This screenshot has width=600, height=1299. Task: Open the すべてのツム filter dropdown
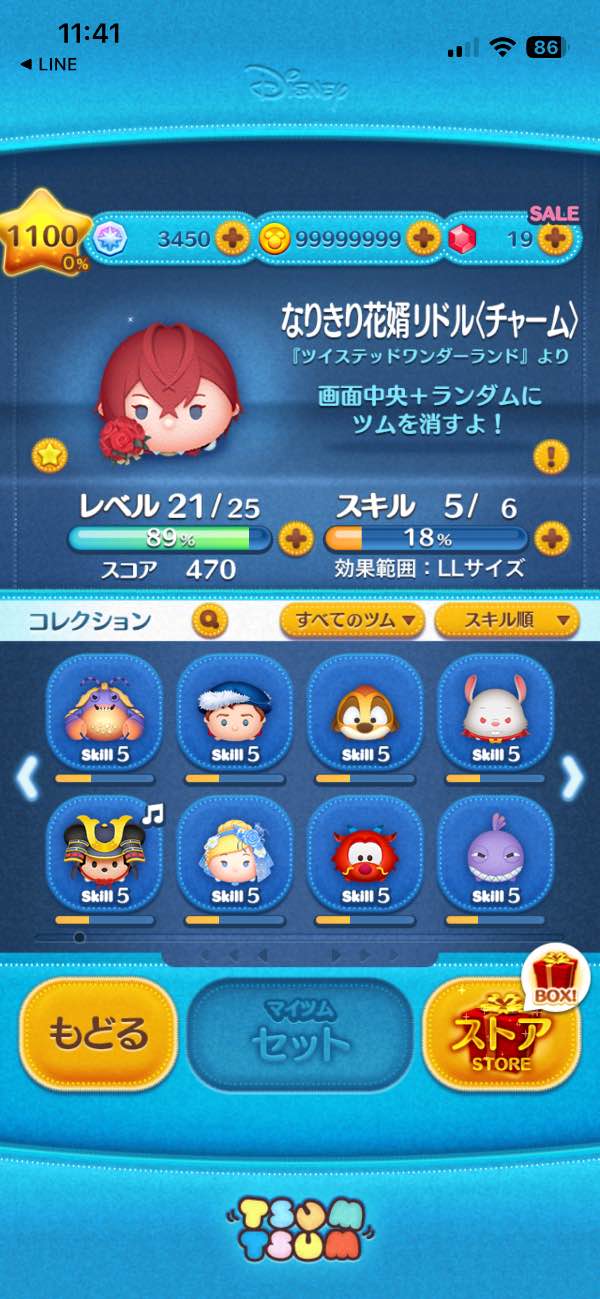coord(352,621)
